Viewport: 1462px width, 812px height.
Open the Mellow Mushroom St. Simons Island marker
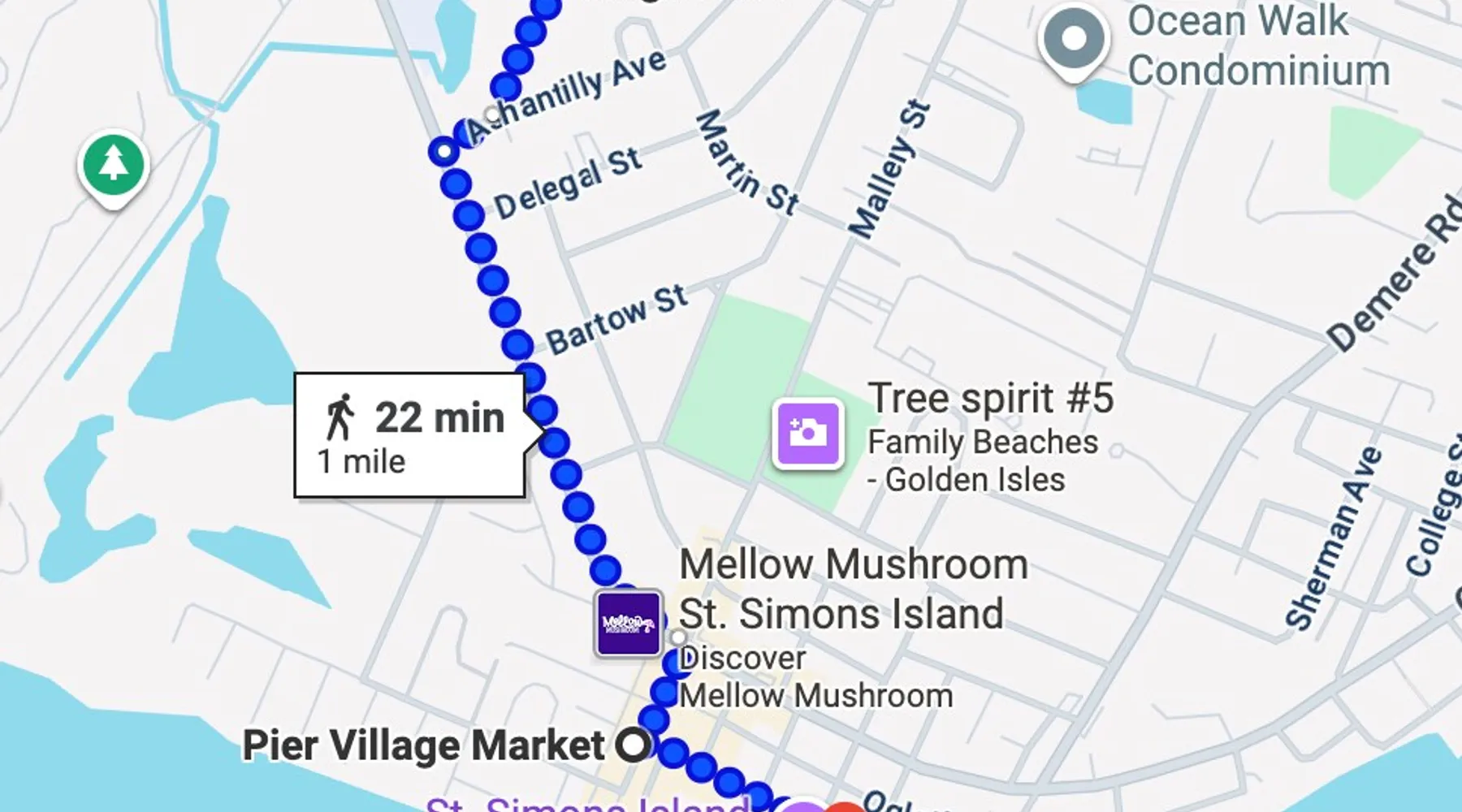pyautogui.click(x=628, y=624)
